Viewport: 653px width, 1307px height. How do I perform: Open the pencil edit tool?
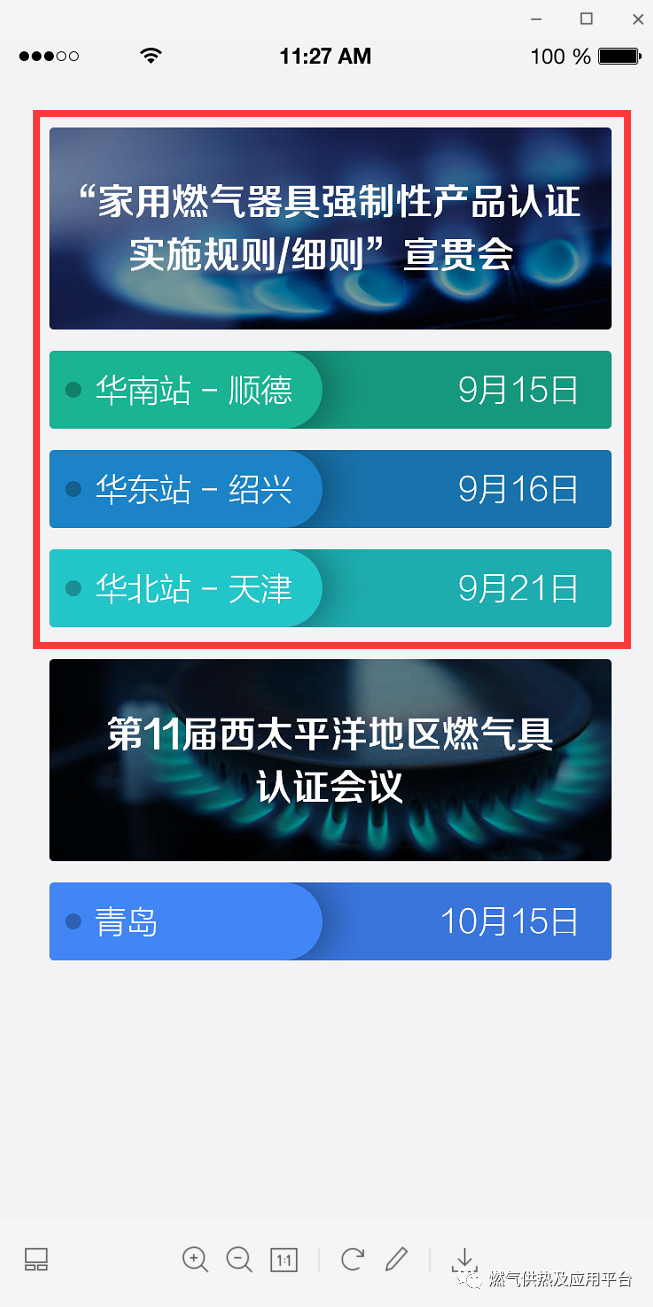(x=397, y=1259)
